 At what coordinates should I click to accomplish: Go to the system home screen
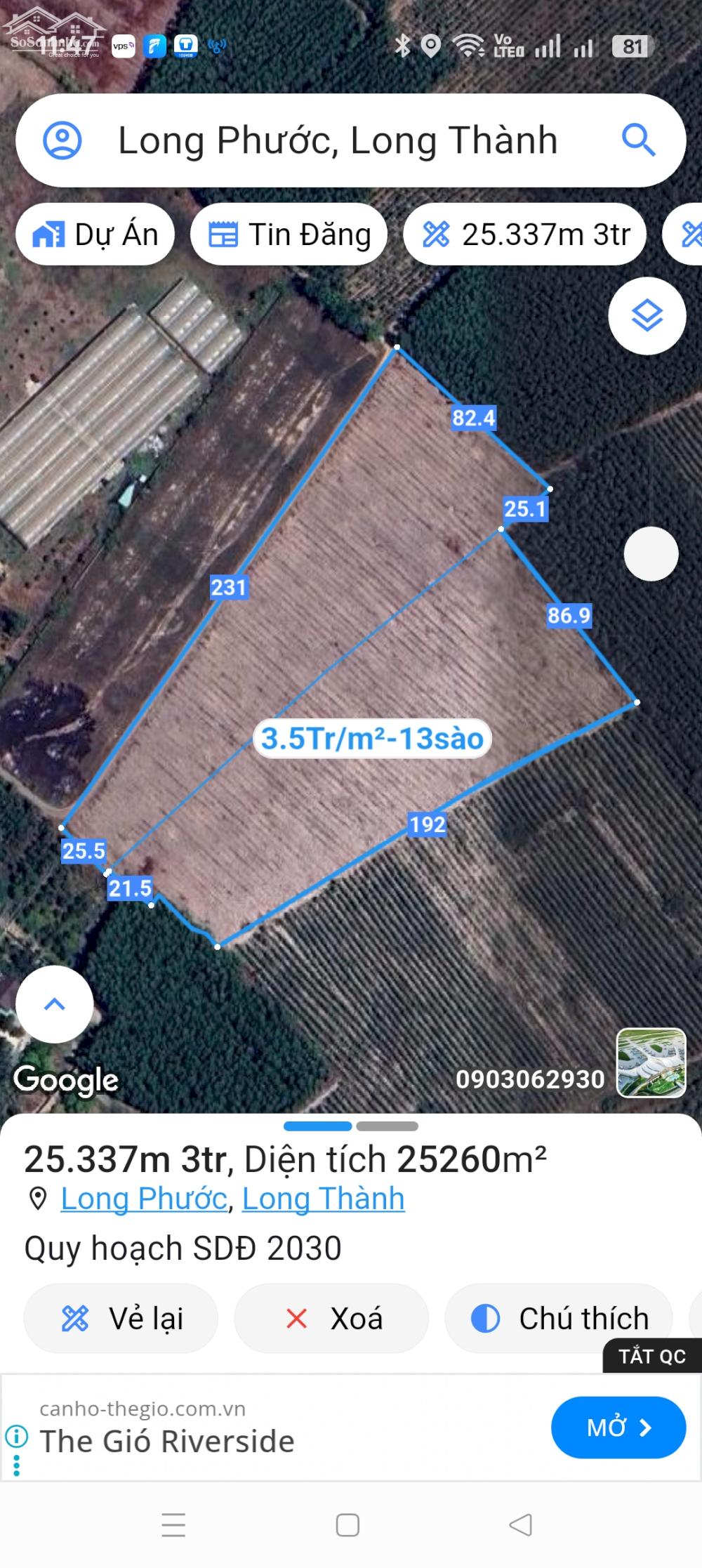[347, 1525]
